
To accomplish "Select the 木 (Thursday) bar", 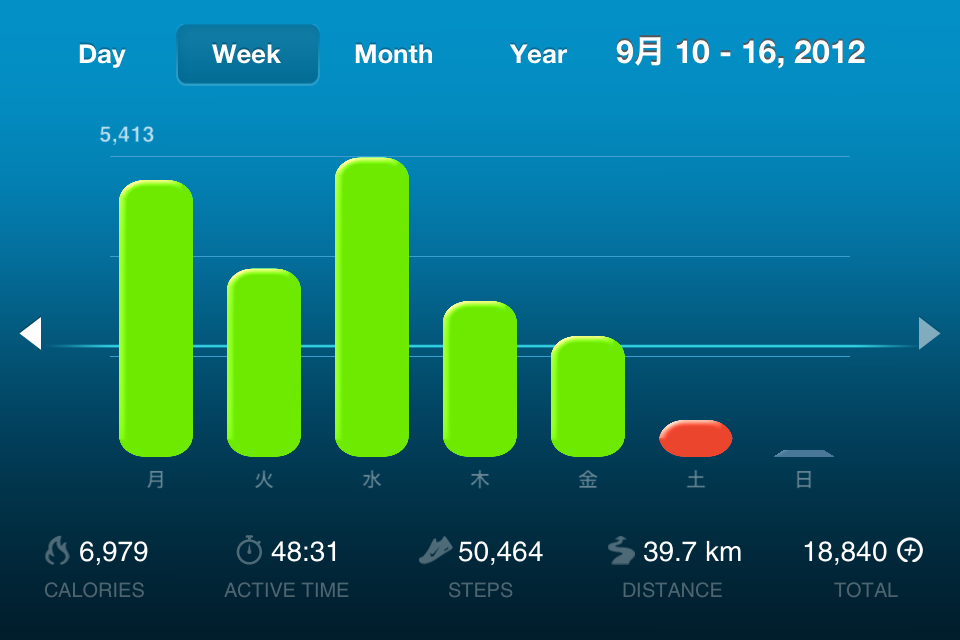I will coord(480,378).
